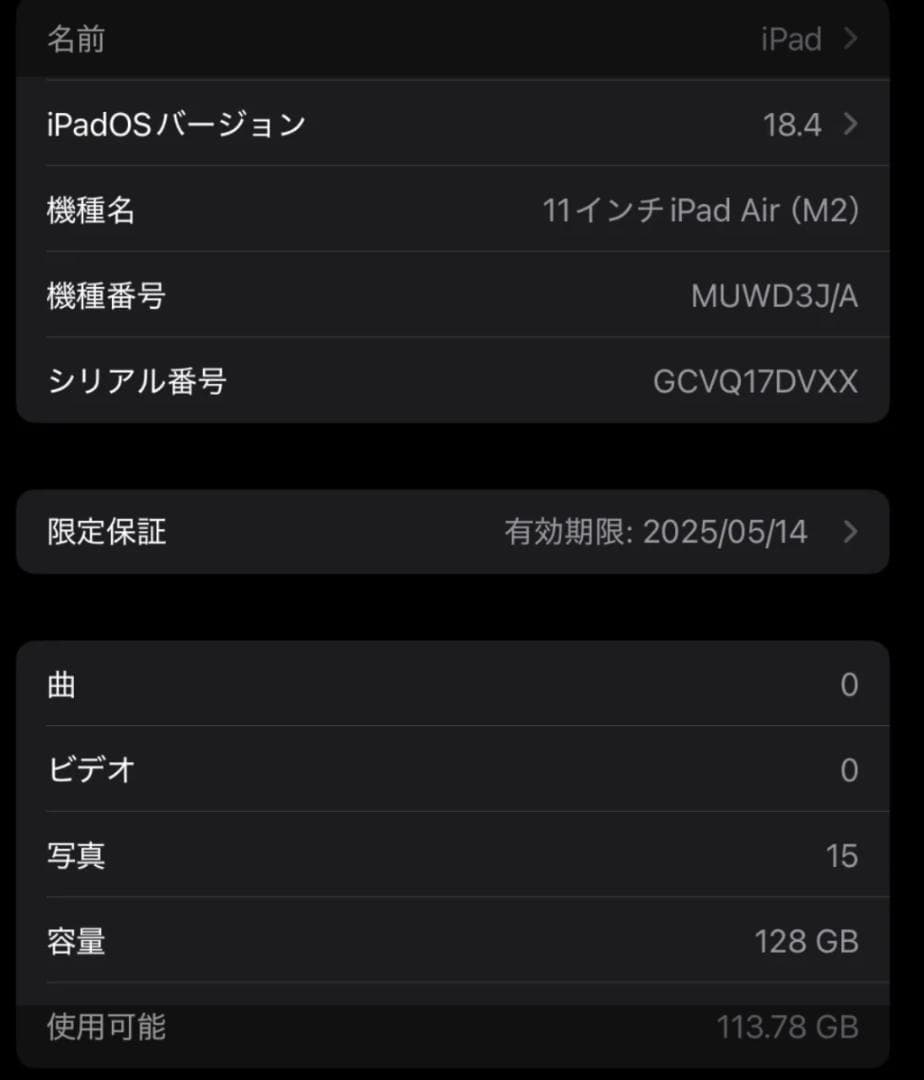Tap the 113.78 GB available value
This screenshot has height=1080, width=924.
789,1026
